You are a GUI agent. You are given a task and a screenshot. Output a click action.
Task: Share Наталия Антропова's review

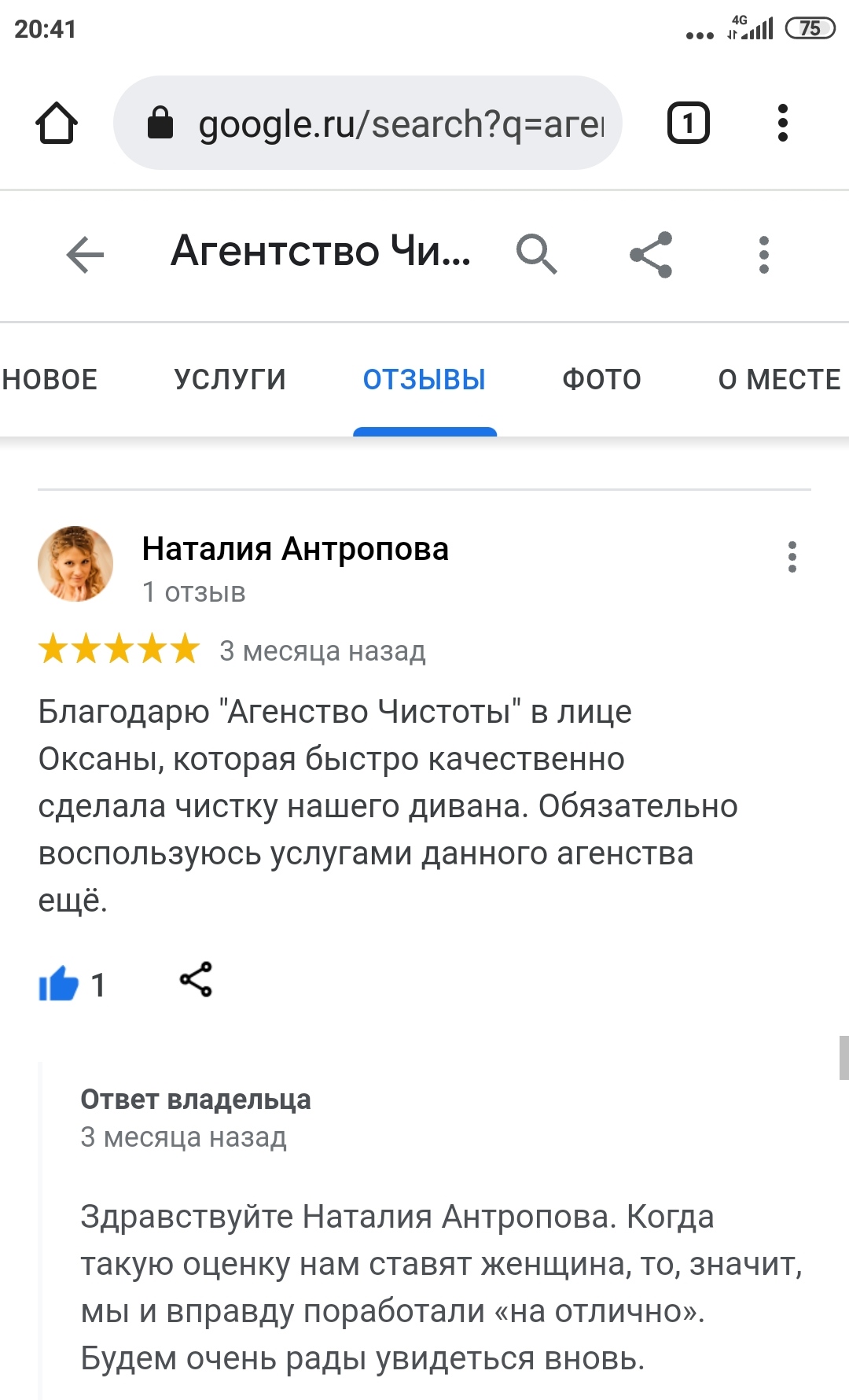point(196,980)
